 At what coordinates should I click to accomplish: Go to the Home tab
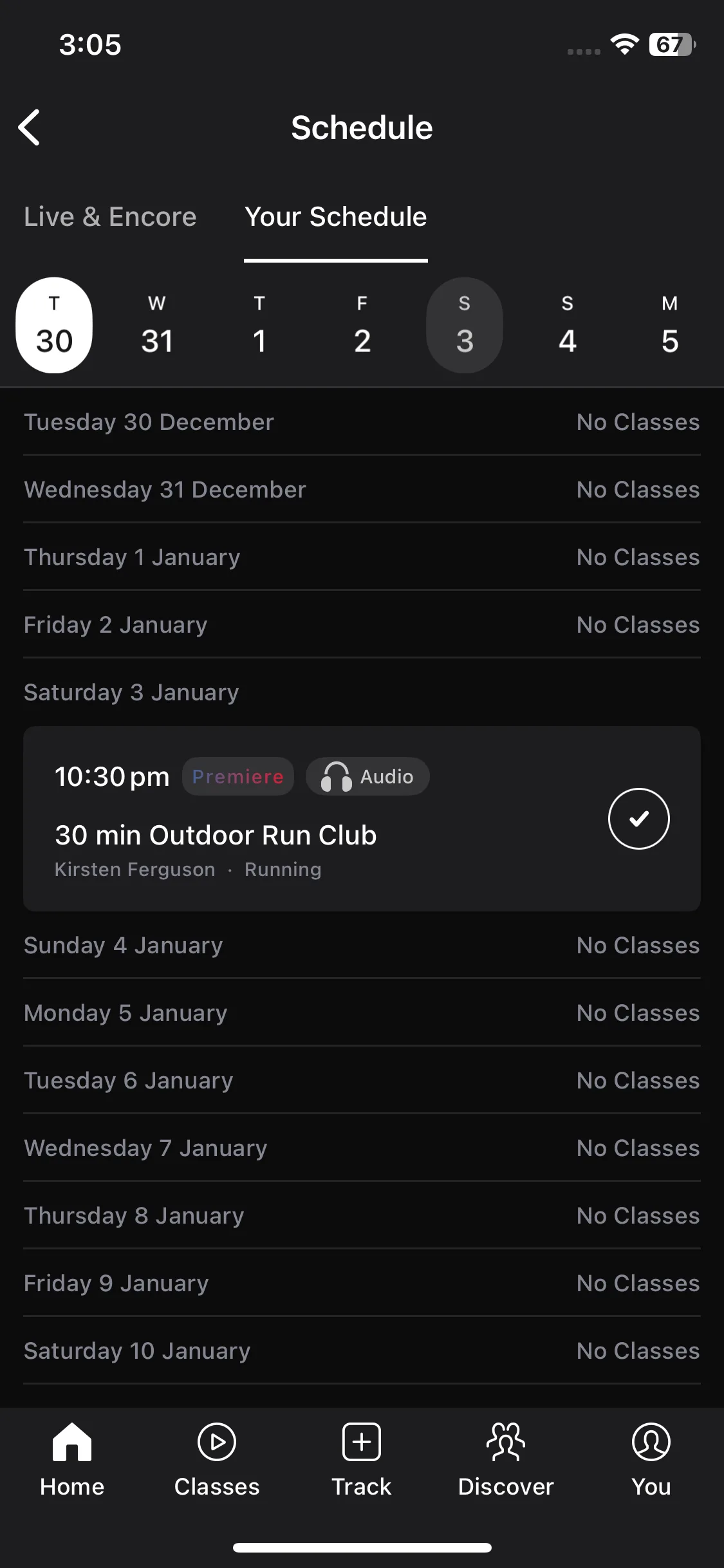tap(72, 1460)
